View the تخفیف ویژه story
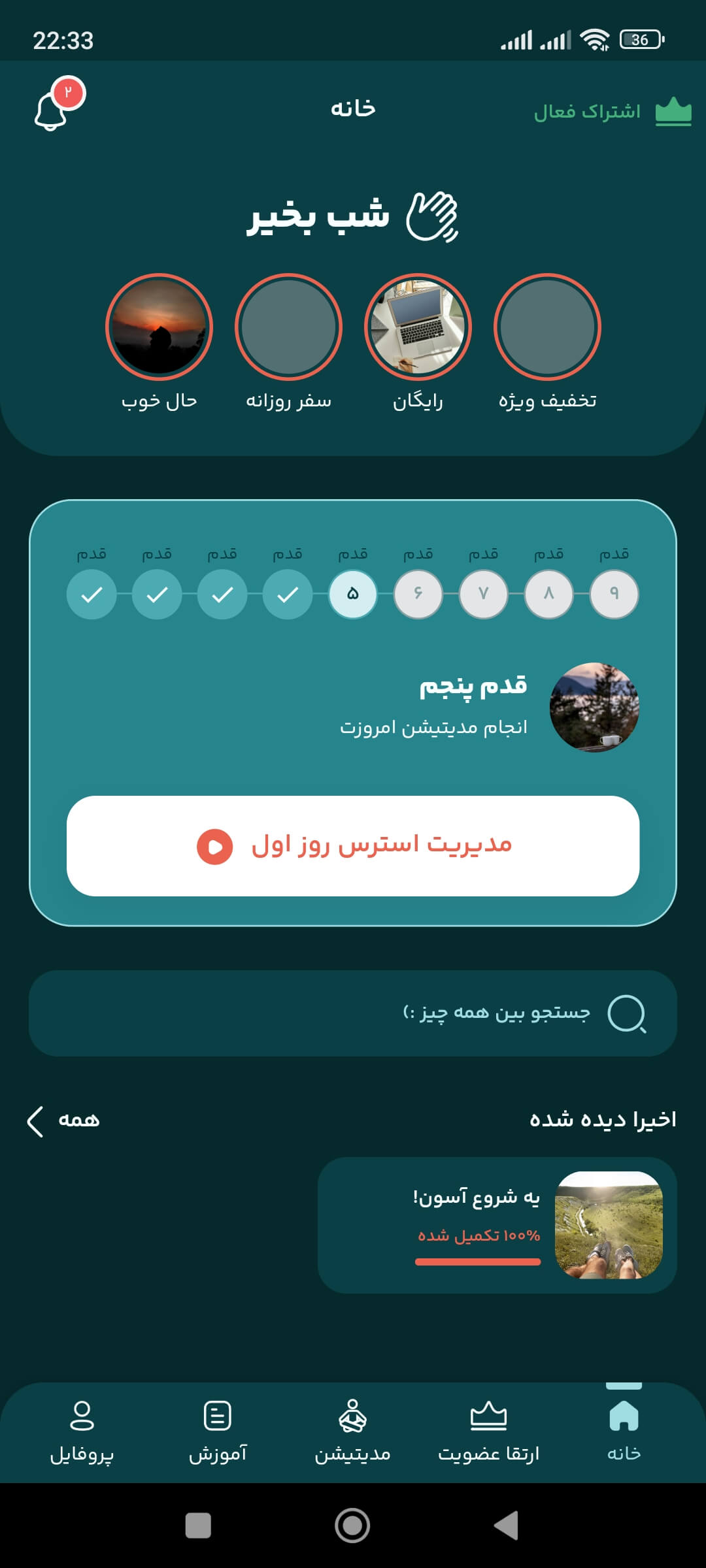Viewport: 706px width, 1568px height. point(547,327)
